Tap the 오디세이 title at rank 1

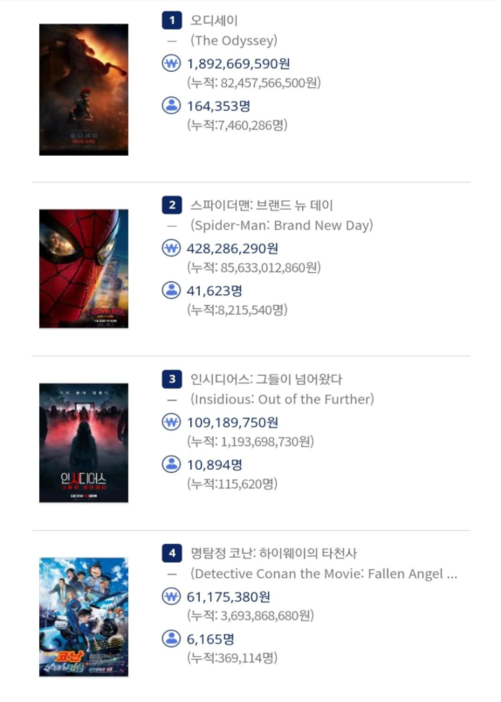point(214,21)
